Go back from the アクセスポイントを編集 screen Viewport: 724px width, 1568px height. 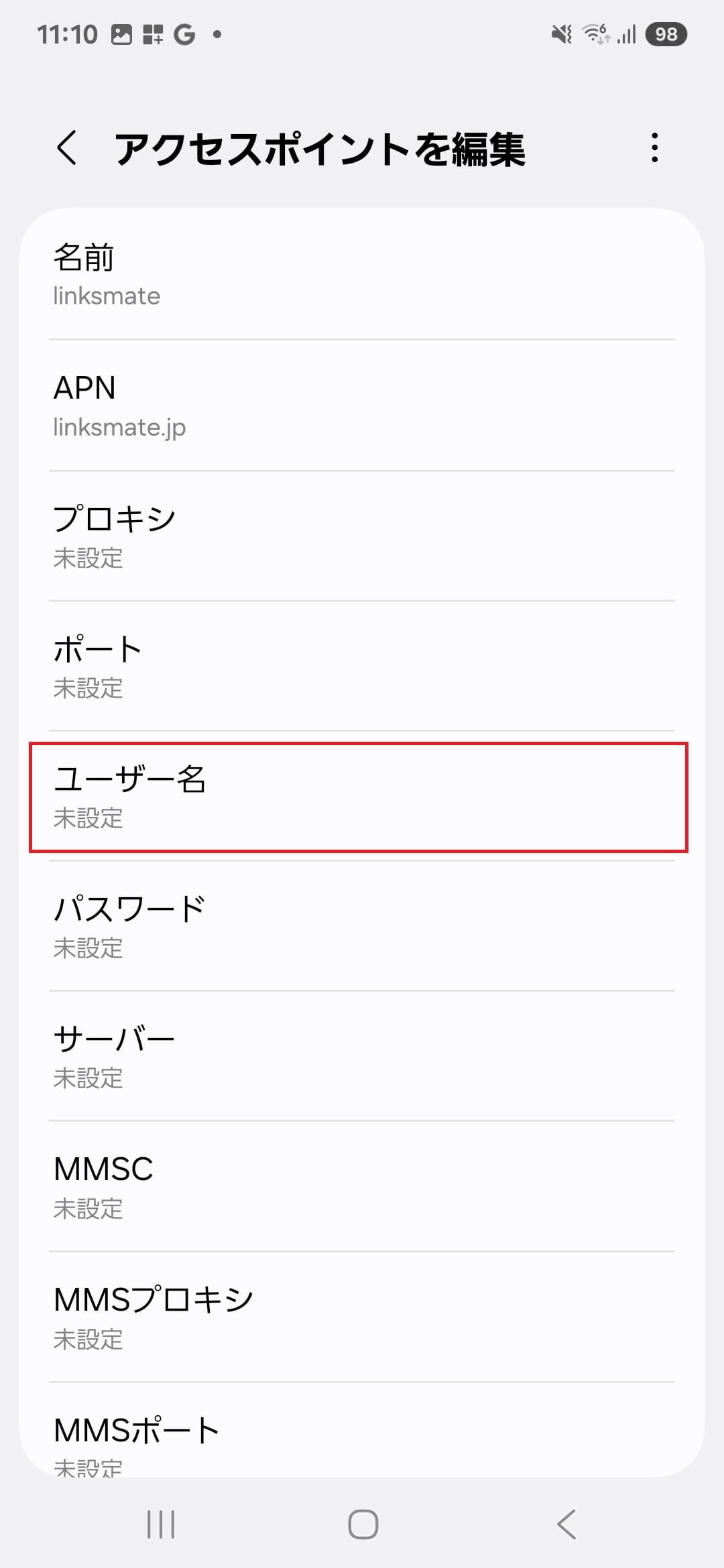coord(67,147)
